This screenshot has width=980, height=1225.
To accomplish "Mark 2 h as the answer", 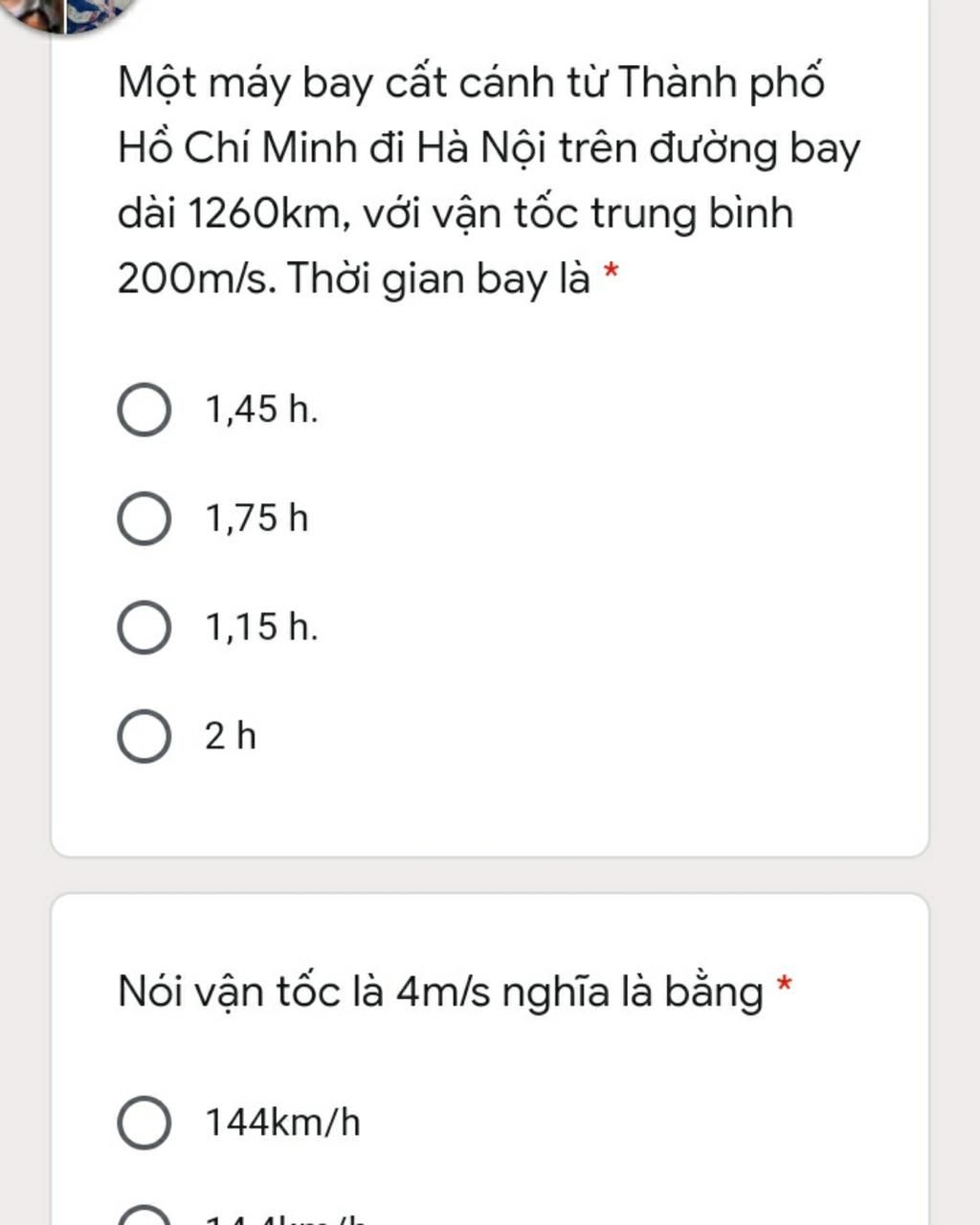I will (145, 737).
